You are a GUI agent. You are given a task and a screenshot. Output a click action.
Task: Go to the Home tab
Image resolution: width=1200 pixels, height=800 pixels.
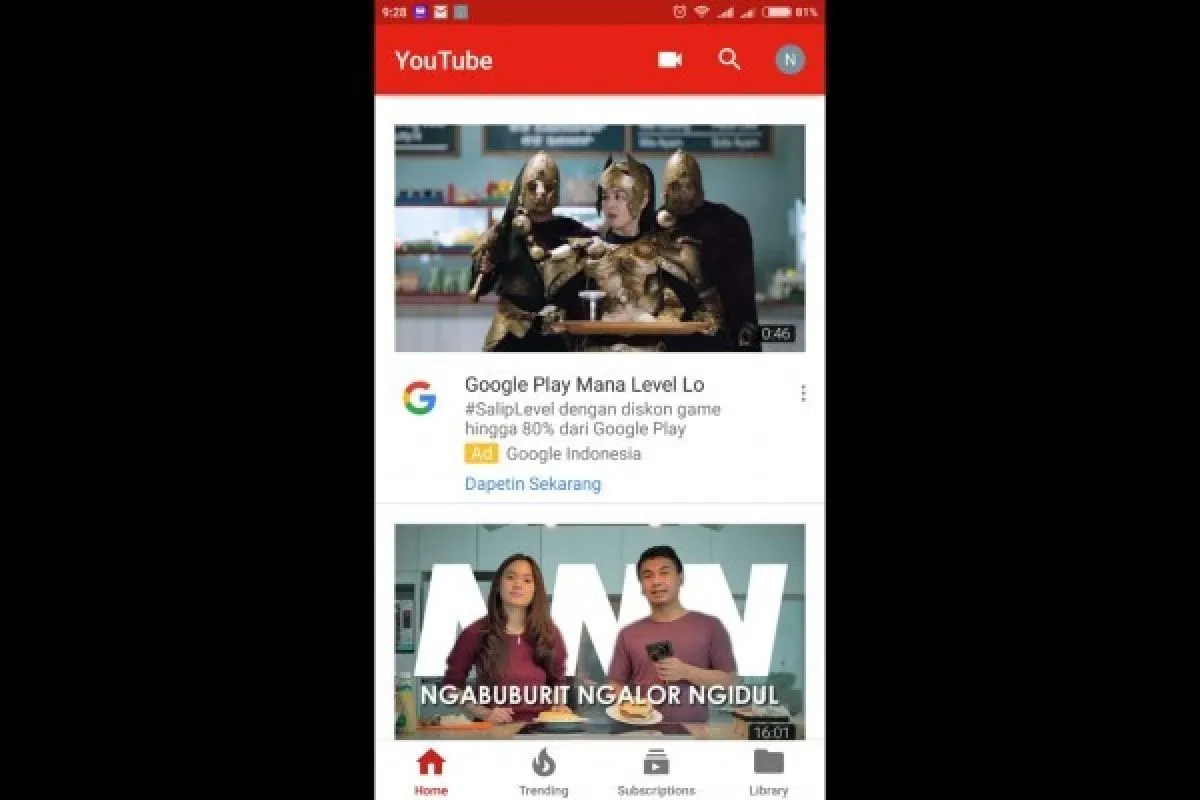click(431, 772)
